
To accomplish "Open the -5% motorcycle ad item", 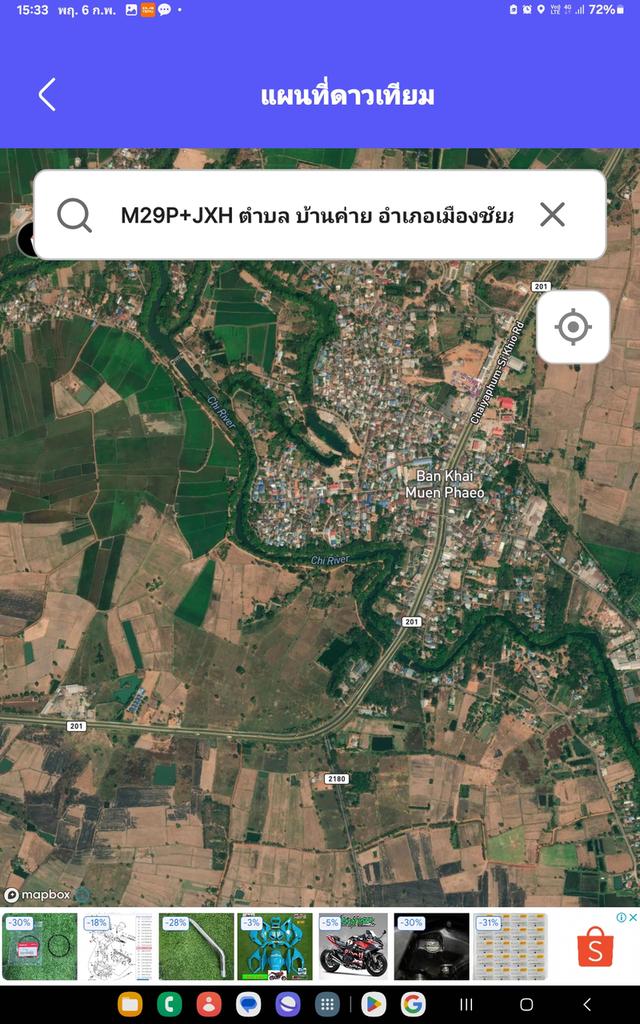I will coord(353,946).
